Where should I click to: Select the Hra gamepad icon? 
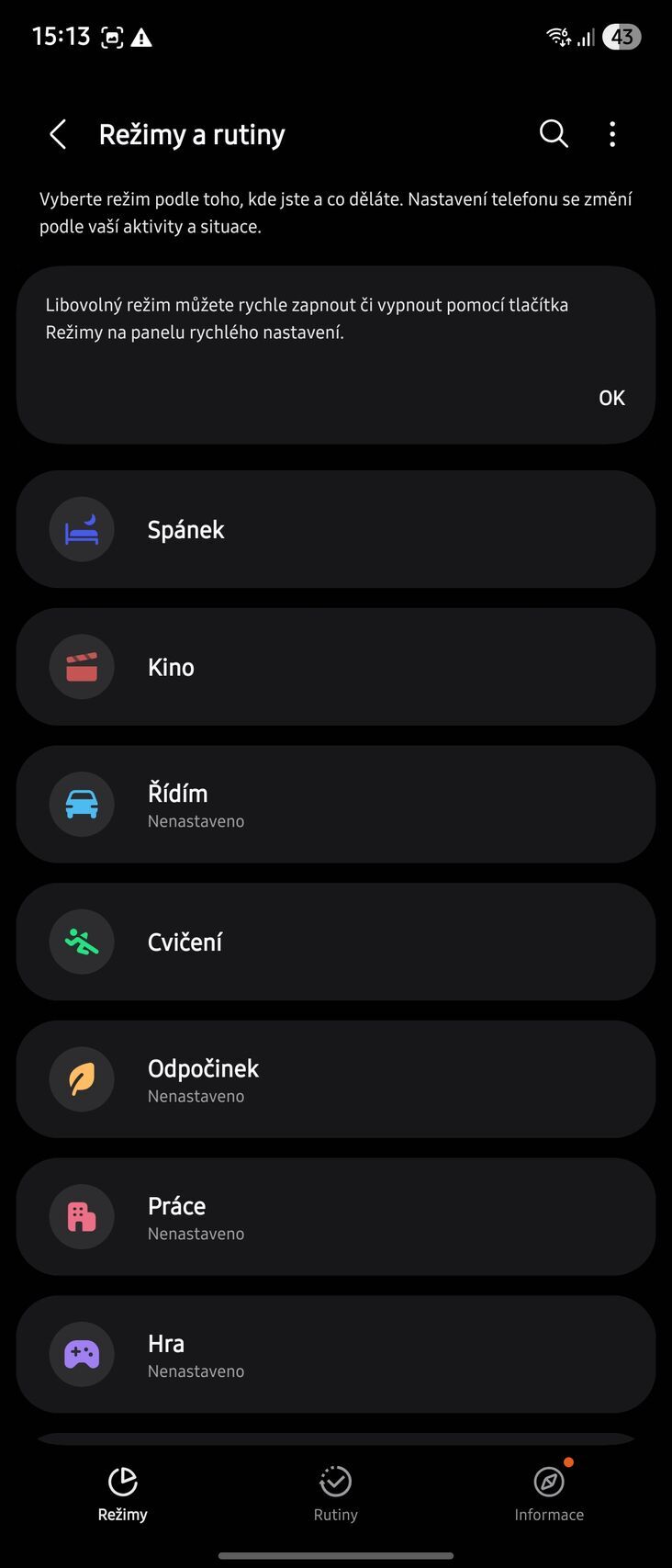point(81,1354)
